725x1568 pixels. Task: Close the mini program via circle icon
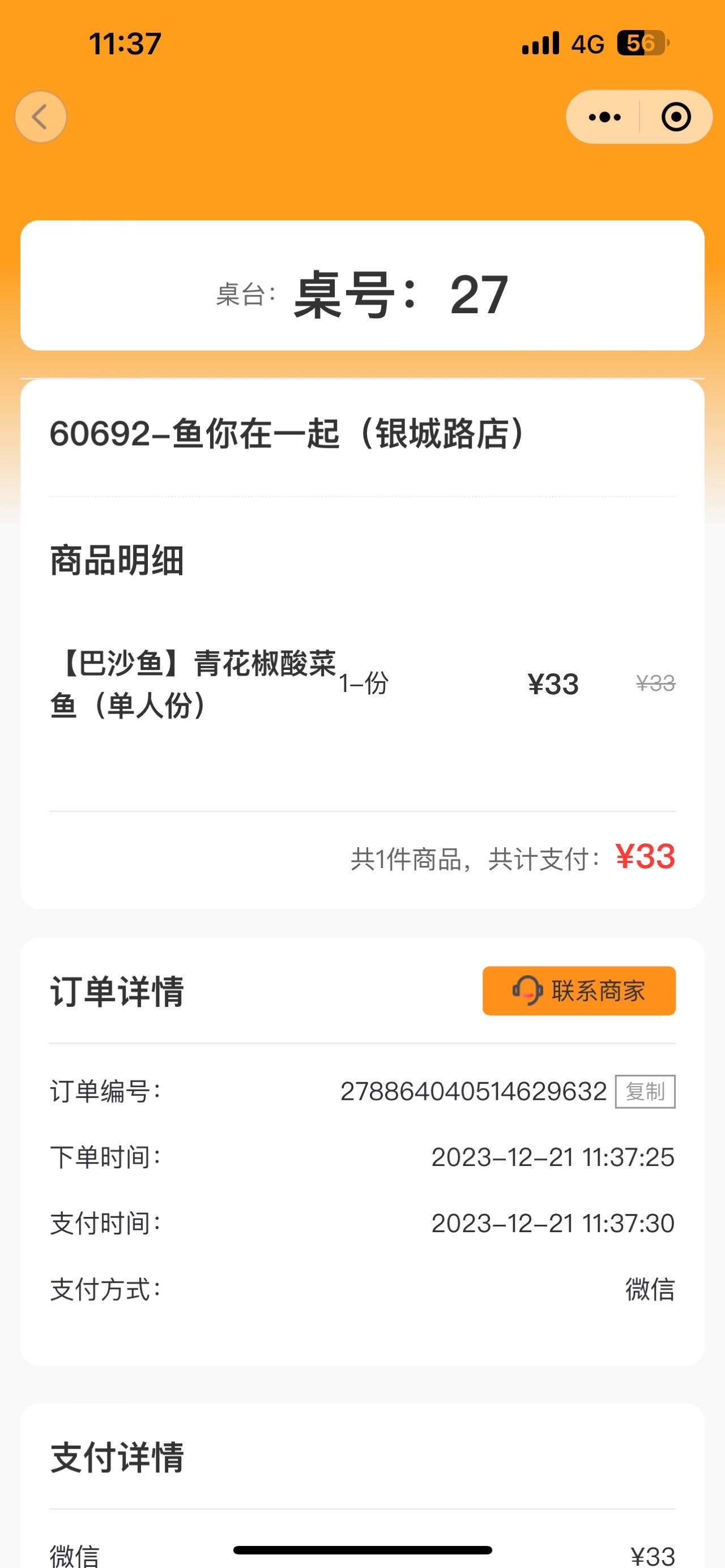(x=676, y=117)
